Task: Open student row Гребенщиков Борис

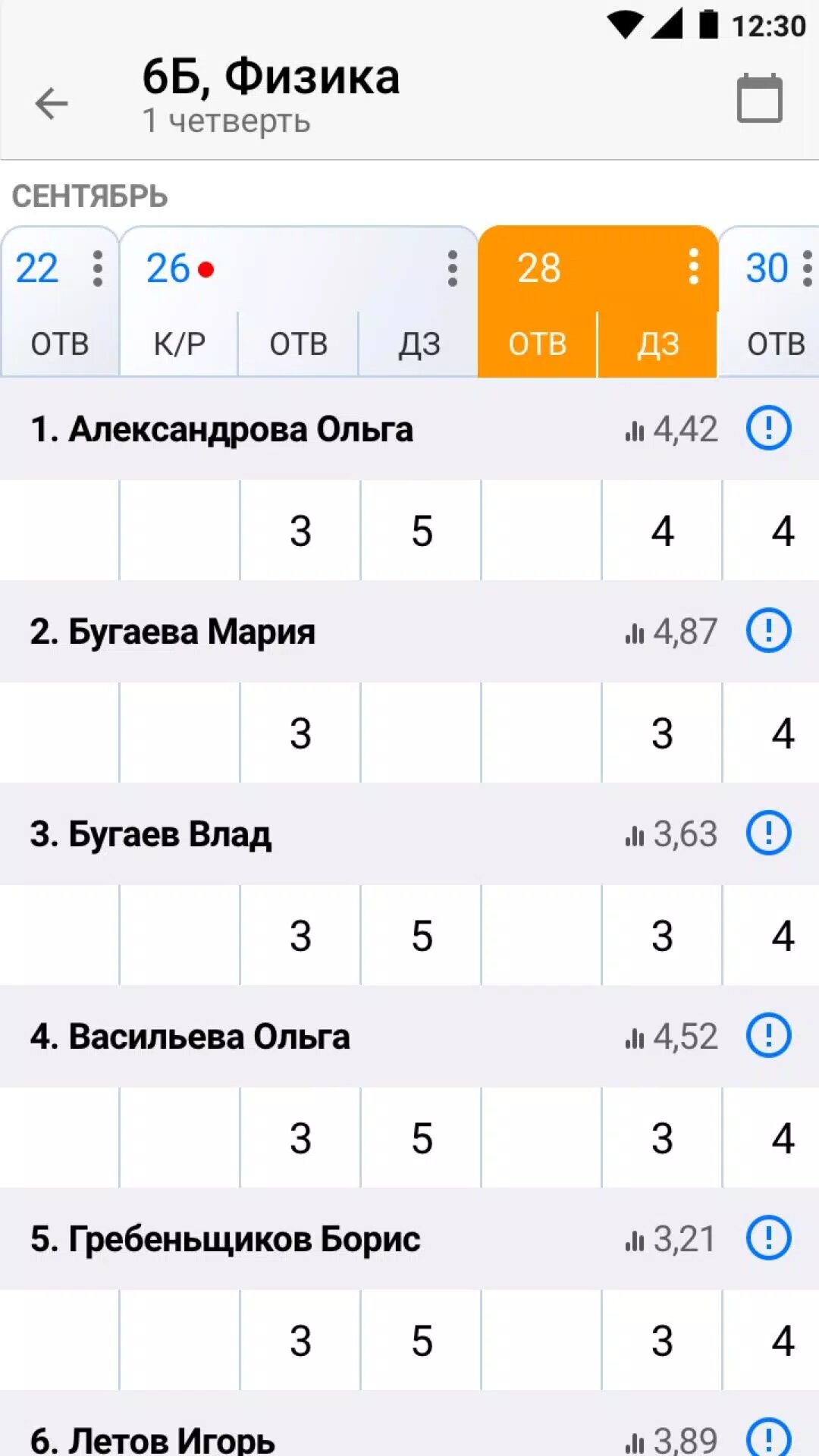Action: point(409,1238)
